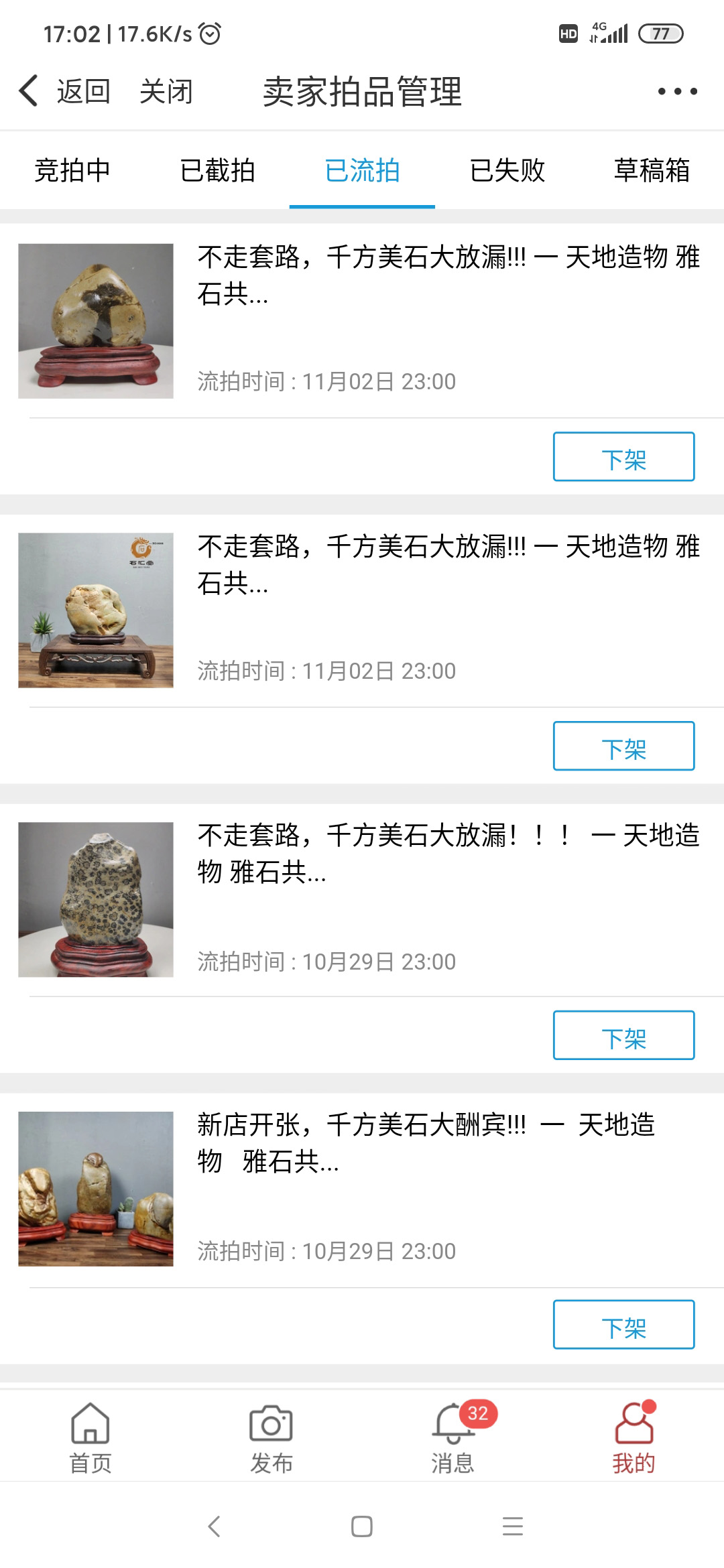Screen dimensions: 724x1568
Task: Tap 下架 for the 新店开张 listing
Action: coord(623,1325)
